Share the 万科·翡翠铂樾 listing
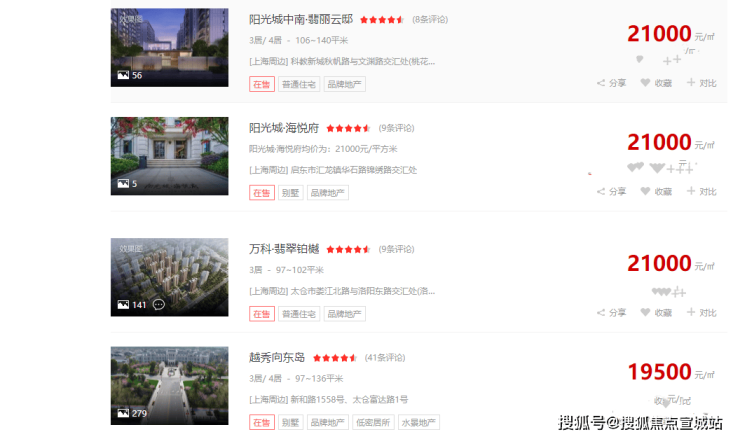 [x=612, y=313]
